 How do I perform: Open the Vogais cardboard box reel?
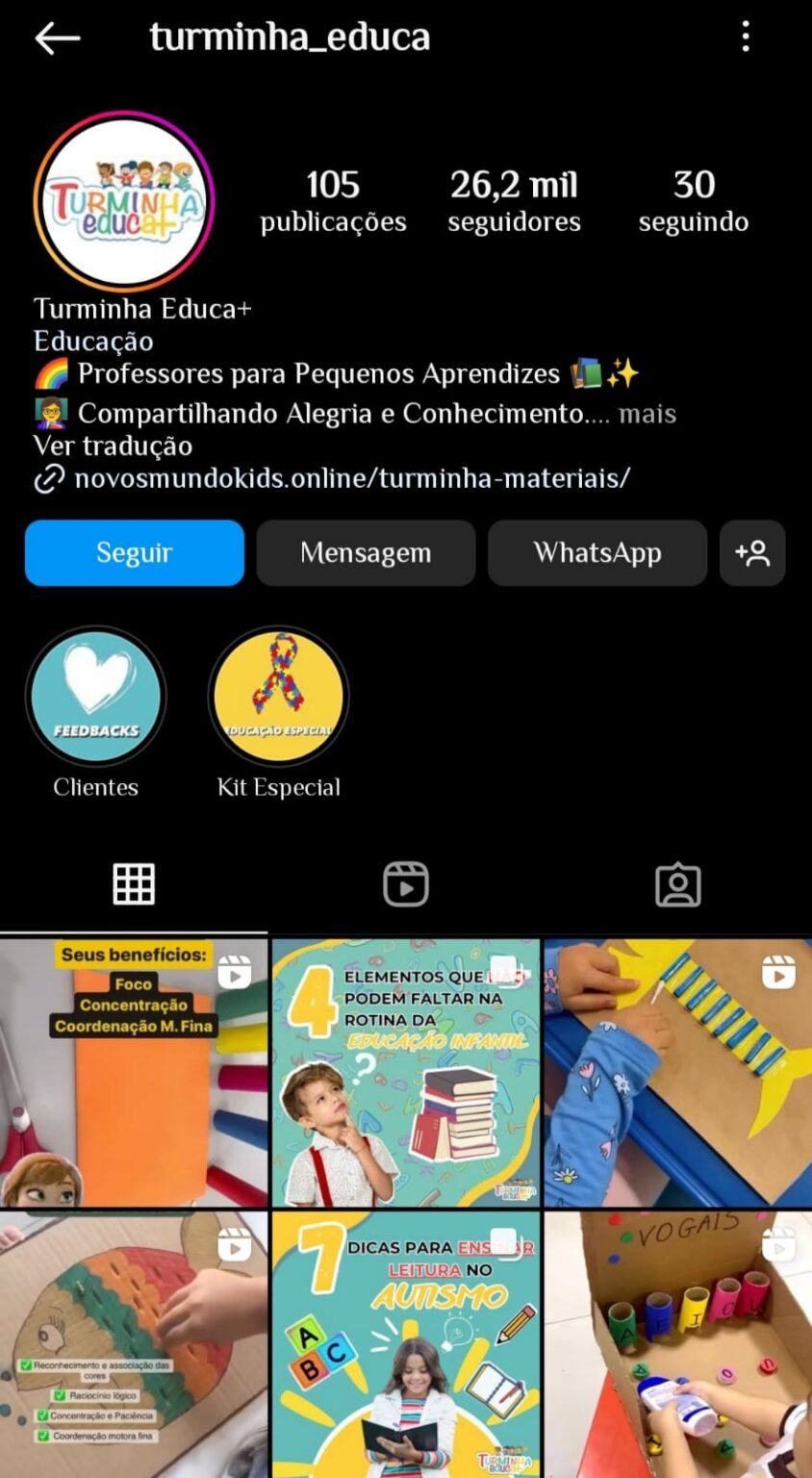tap(678, 1344)
